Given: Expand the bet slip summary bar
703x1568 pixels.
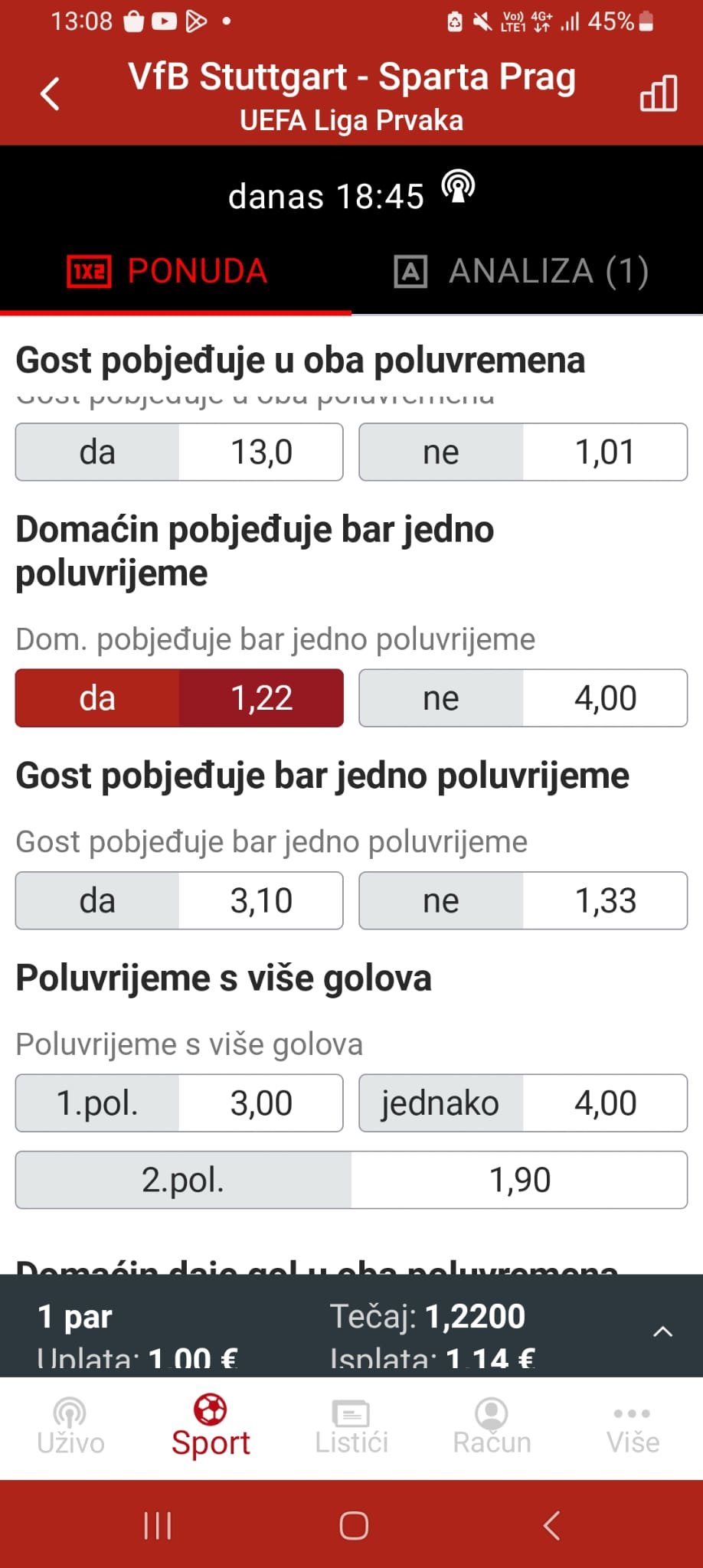Looking at the screenshot, I should [662, 1331].
